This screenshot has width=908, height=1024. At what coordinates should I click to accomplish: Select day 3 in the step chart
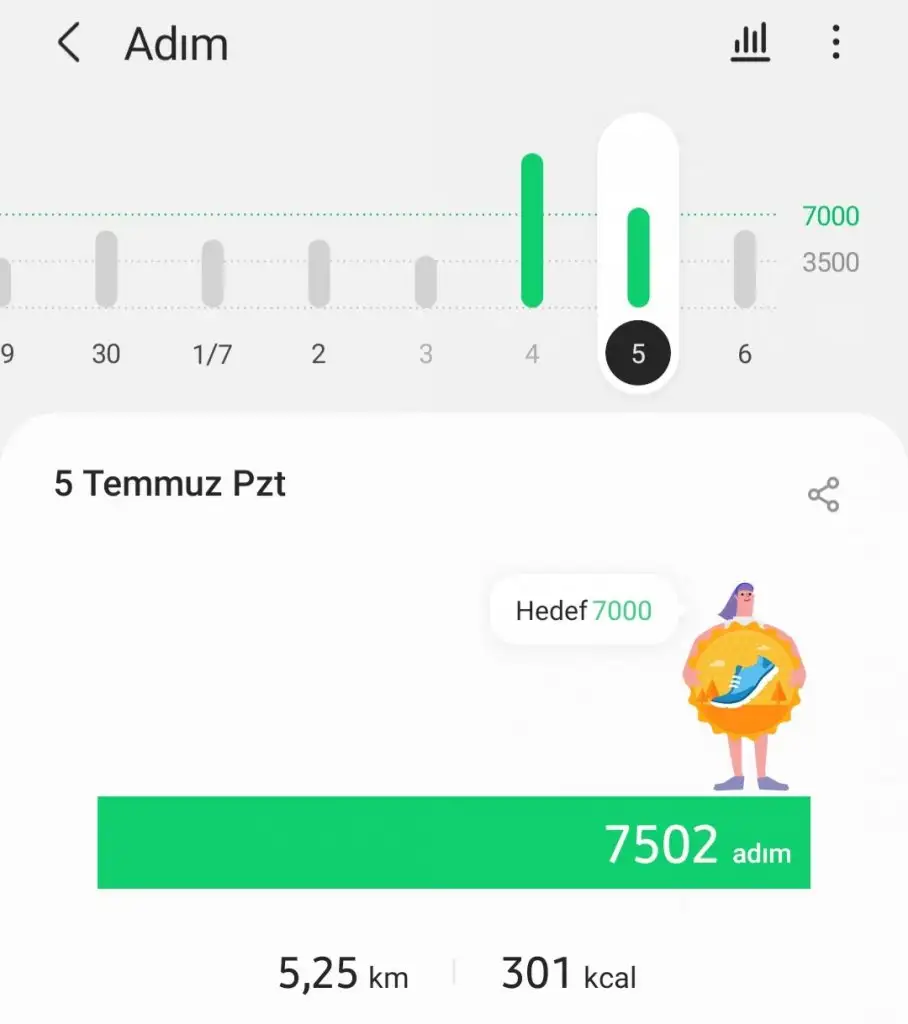click(x=426, y=354)
